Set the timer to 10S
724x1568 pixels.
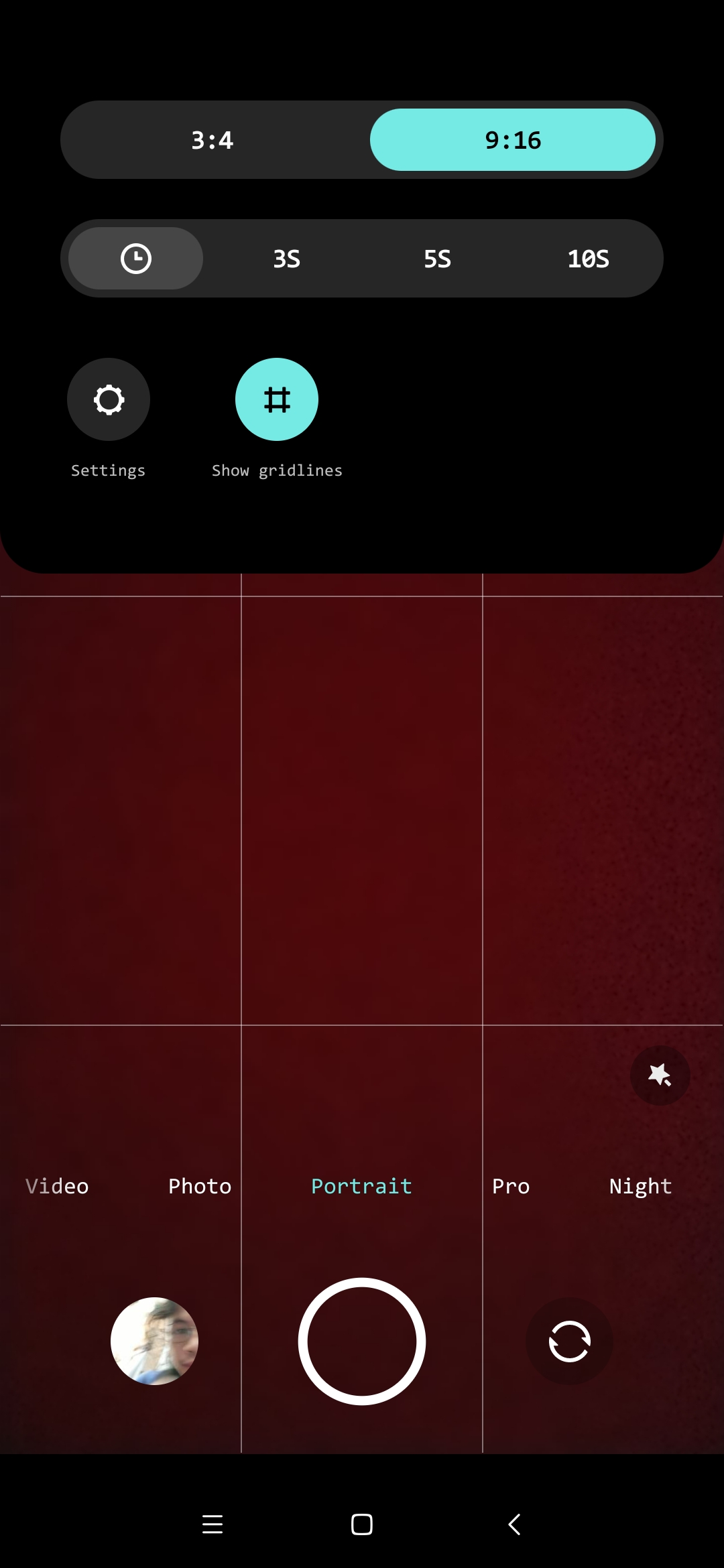pos(589,259)
